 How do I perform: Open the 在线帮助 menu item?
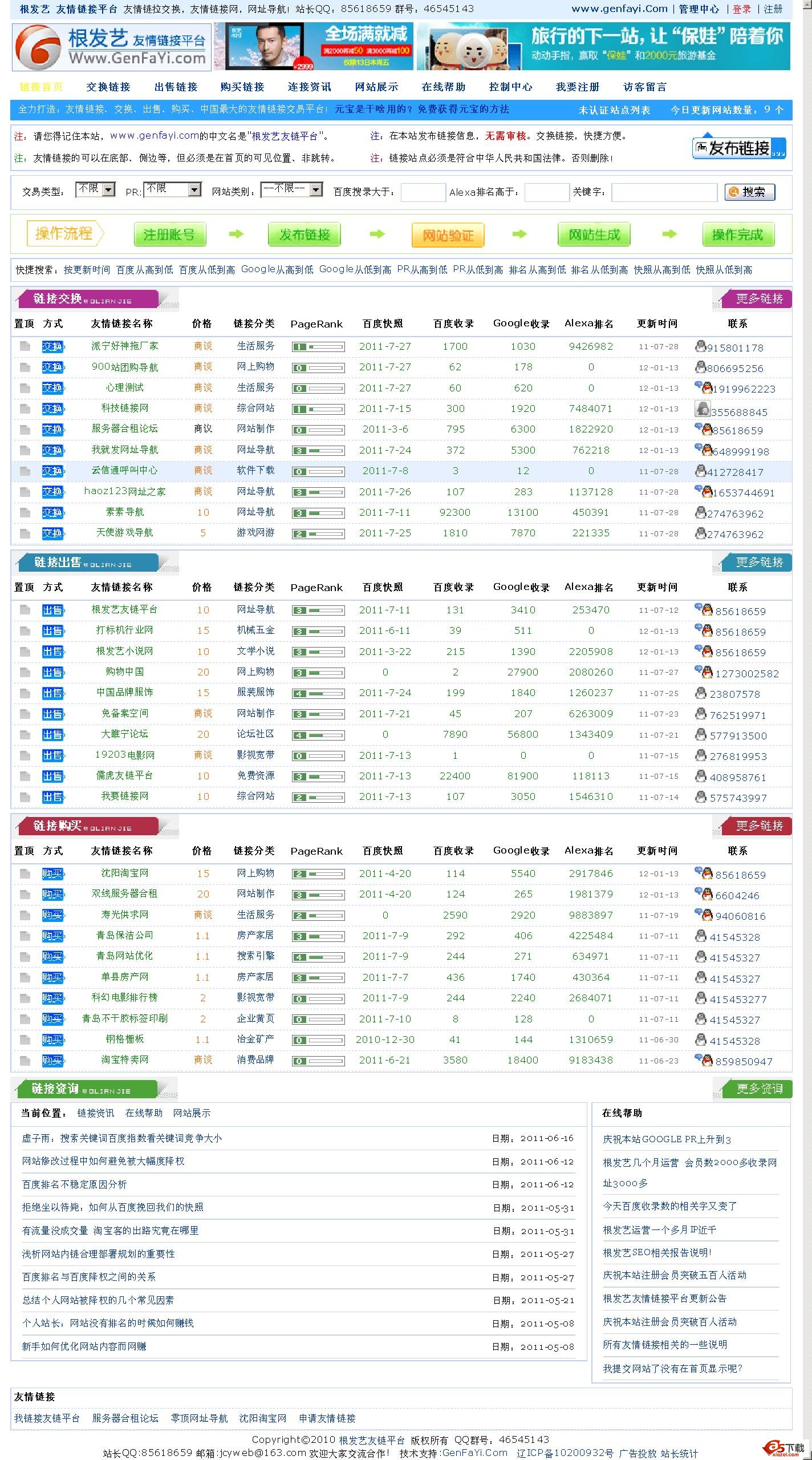click(x=444, y=87)
